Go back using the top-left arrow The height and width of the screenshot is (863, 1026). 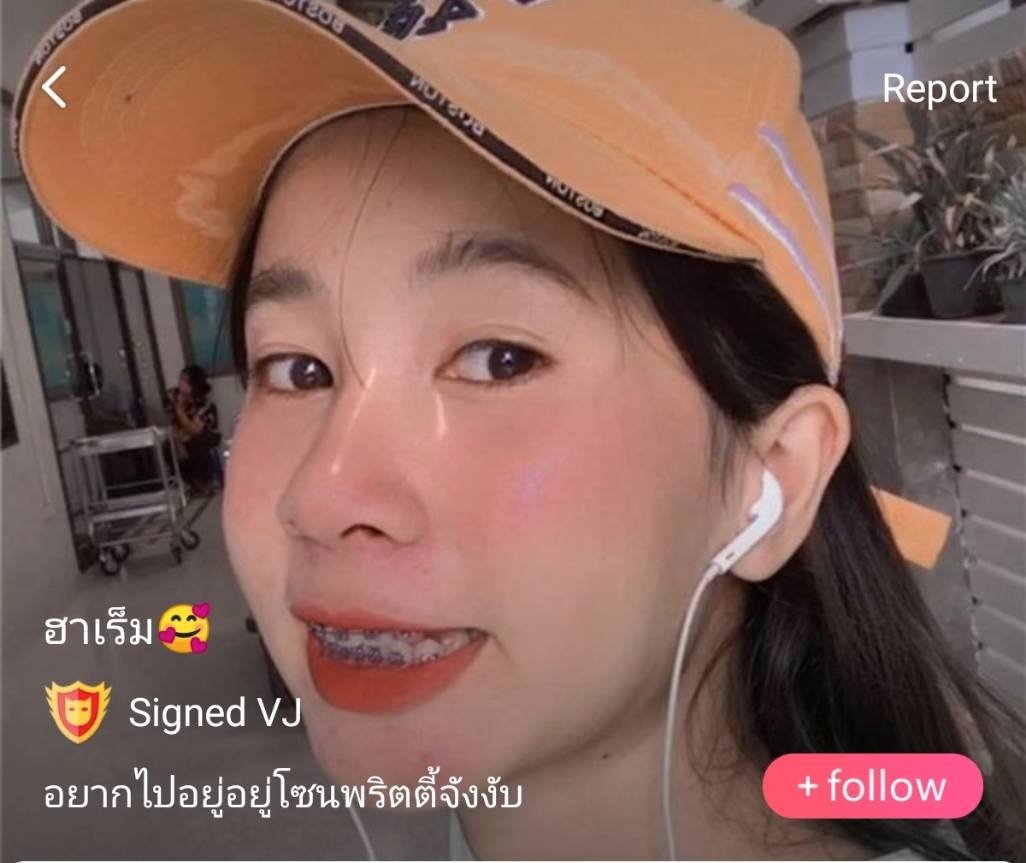pyautogui.click(x=55, y=88)
